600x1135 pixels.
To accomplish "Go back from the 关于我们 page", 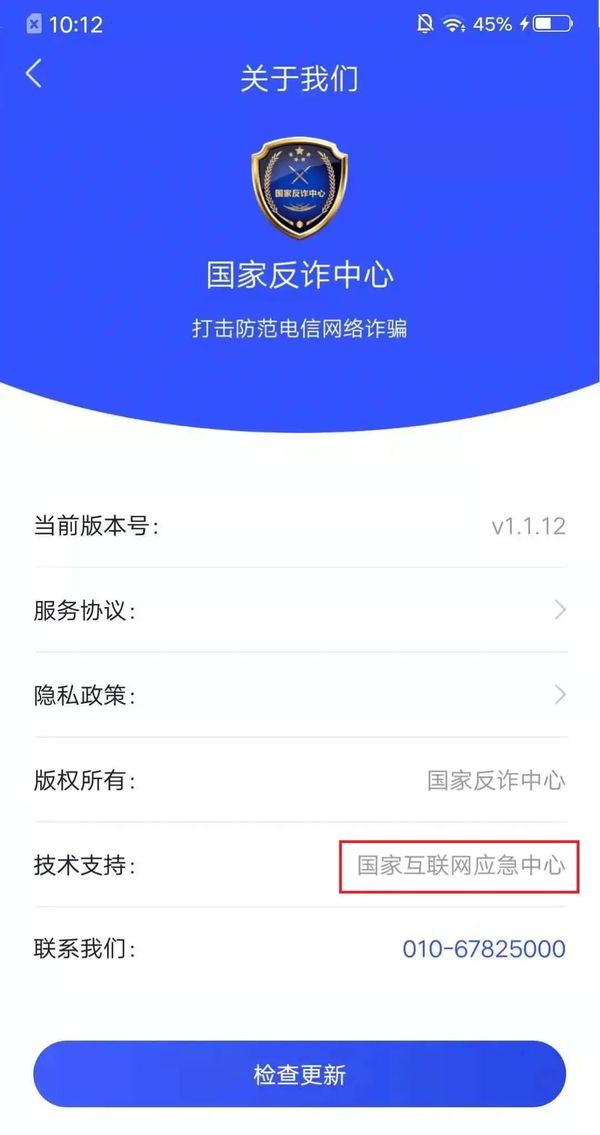I will tap(35, 74).
